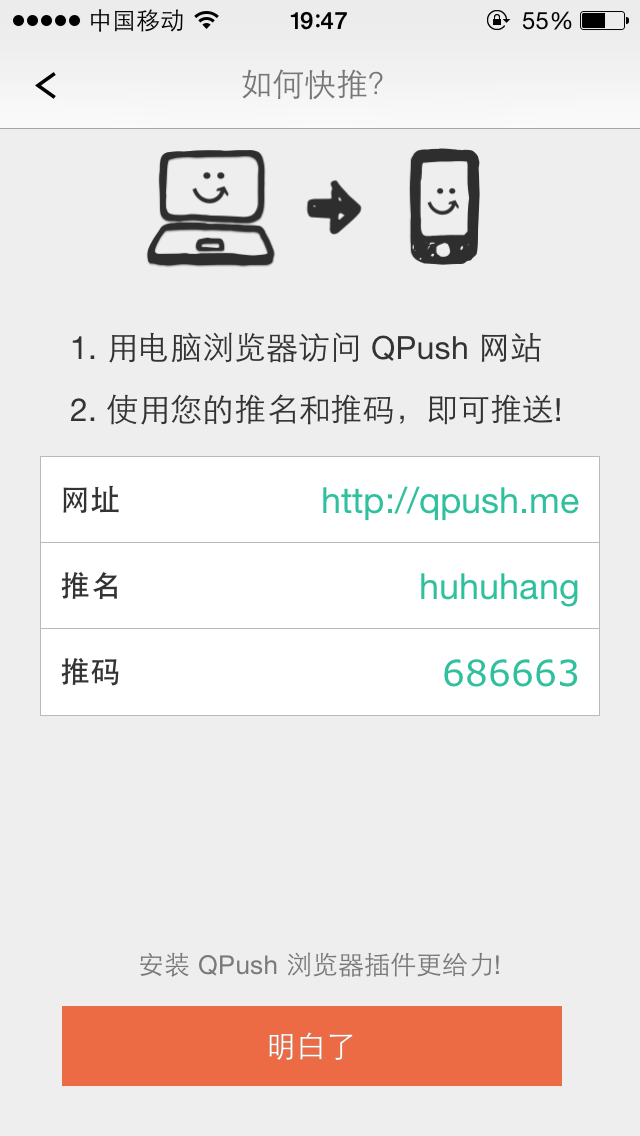Tap the 明白了 button
Viewport: 640px width, 1136px height.
(312, 1046)
